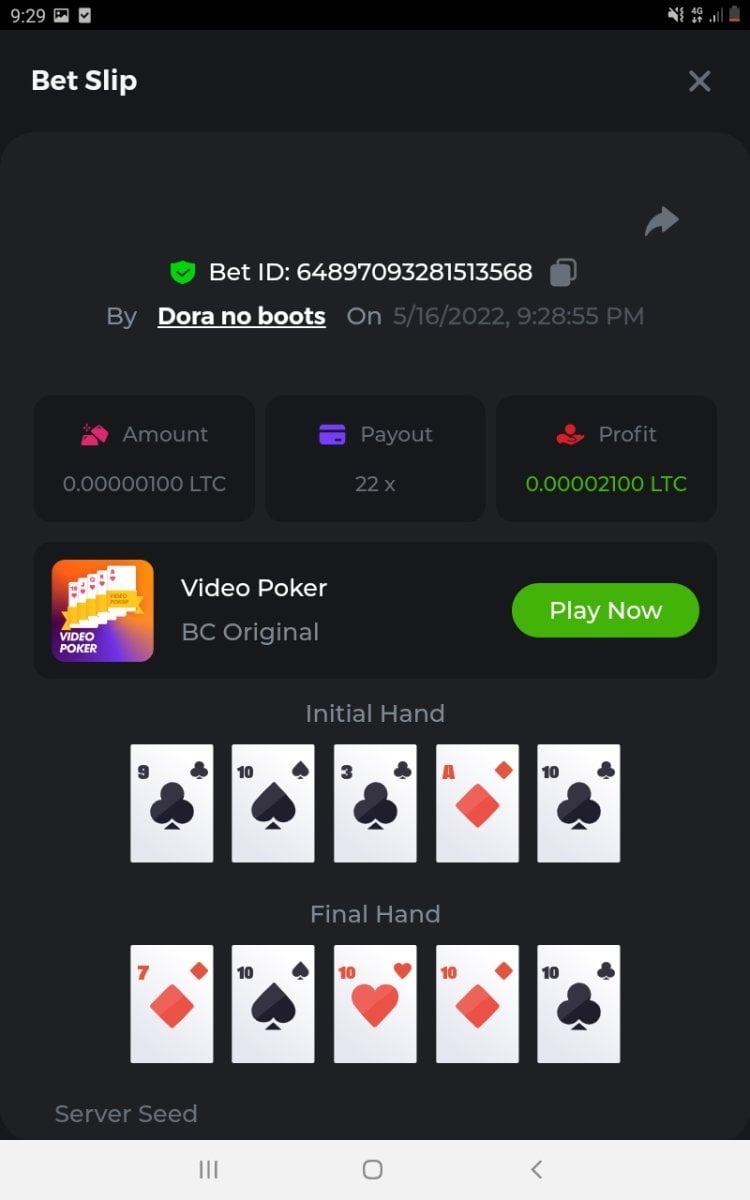750x1200 pixels.
Task: Go back with system navigation
Action: pos(536,1169)
